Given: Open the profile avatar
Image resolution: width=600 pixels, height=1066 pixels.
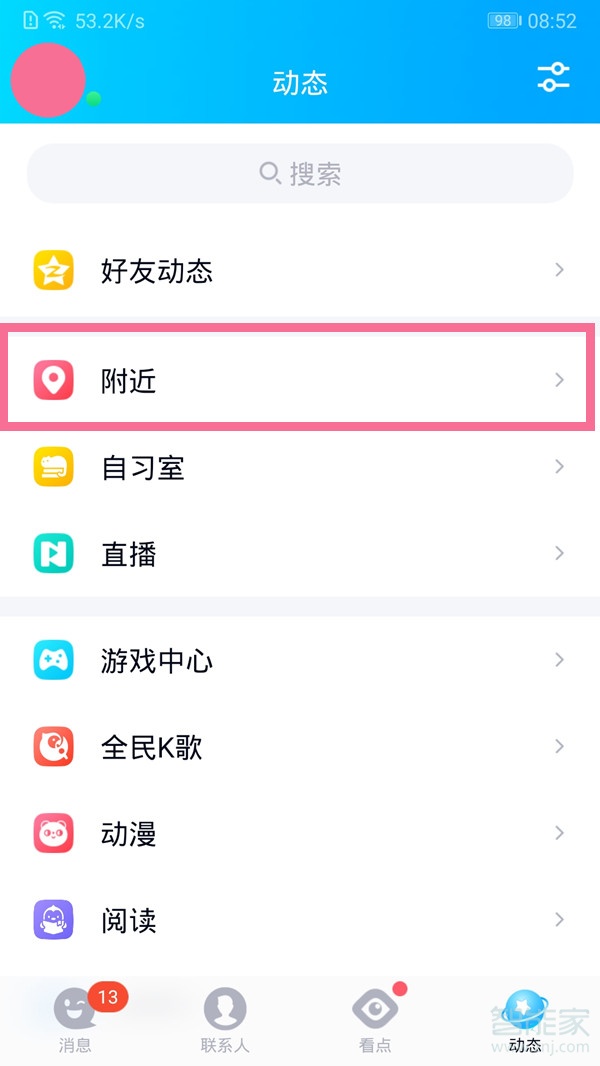Looking at the screenshot, I should click(47, 80).
